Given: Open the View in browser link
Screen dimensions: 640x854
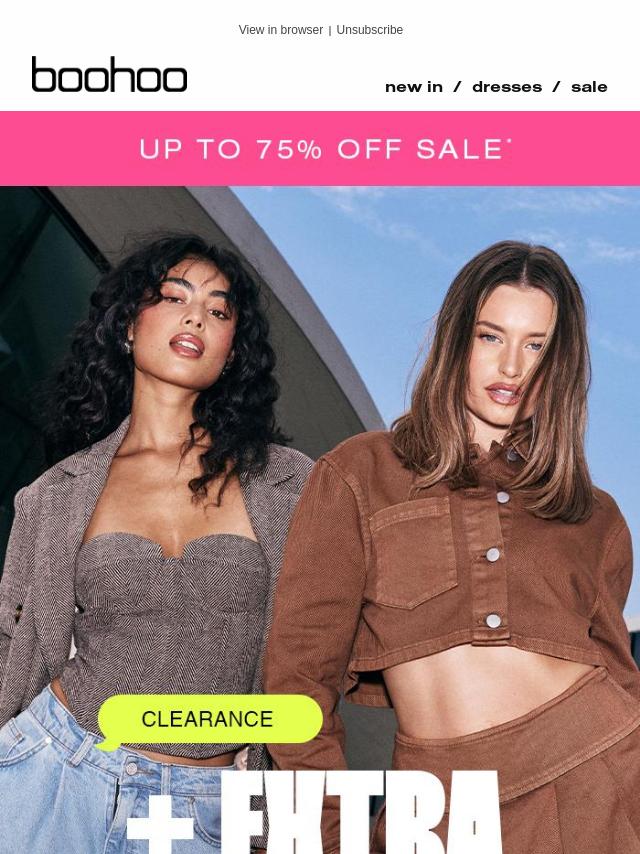Looking at the screenshot, I should 280,30.
